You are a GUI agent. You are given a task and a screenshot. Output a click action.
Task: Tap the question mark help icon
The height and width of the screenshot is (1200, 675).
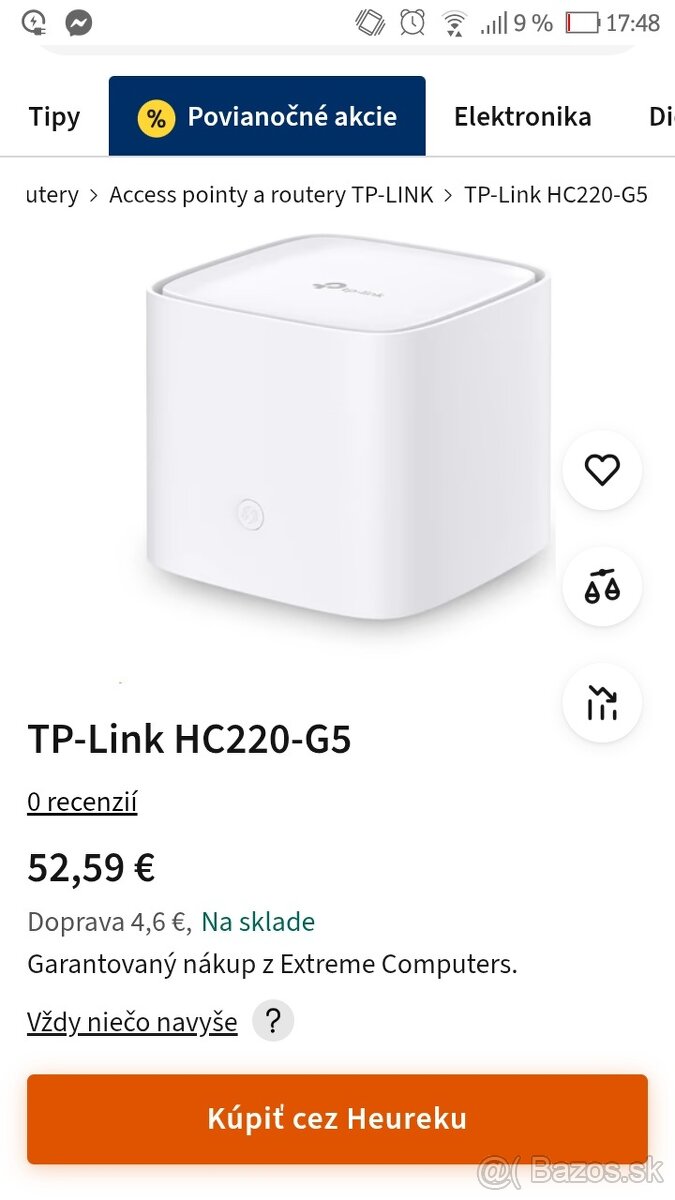(273, 1022)
